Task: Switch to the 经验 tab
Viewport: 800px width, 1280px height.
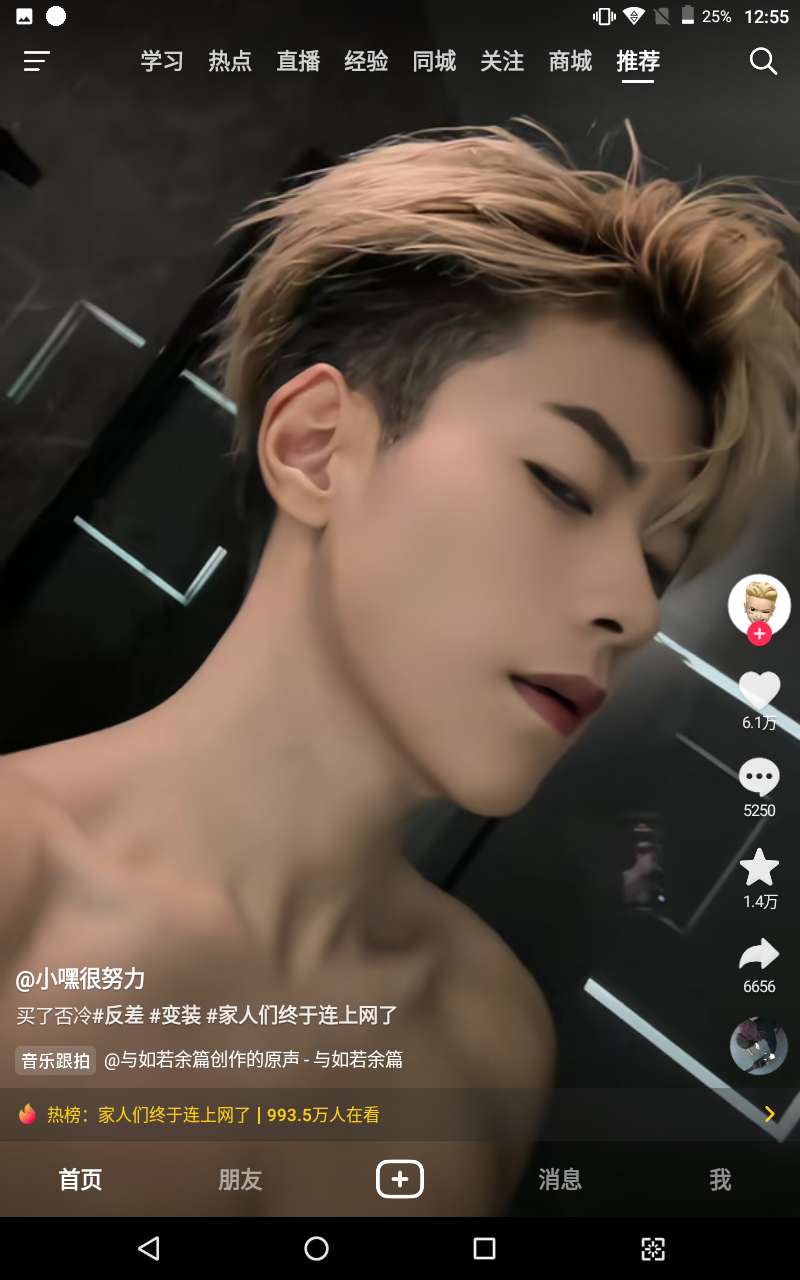Action: pos(366,61)
